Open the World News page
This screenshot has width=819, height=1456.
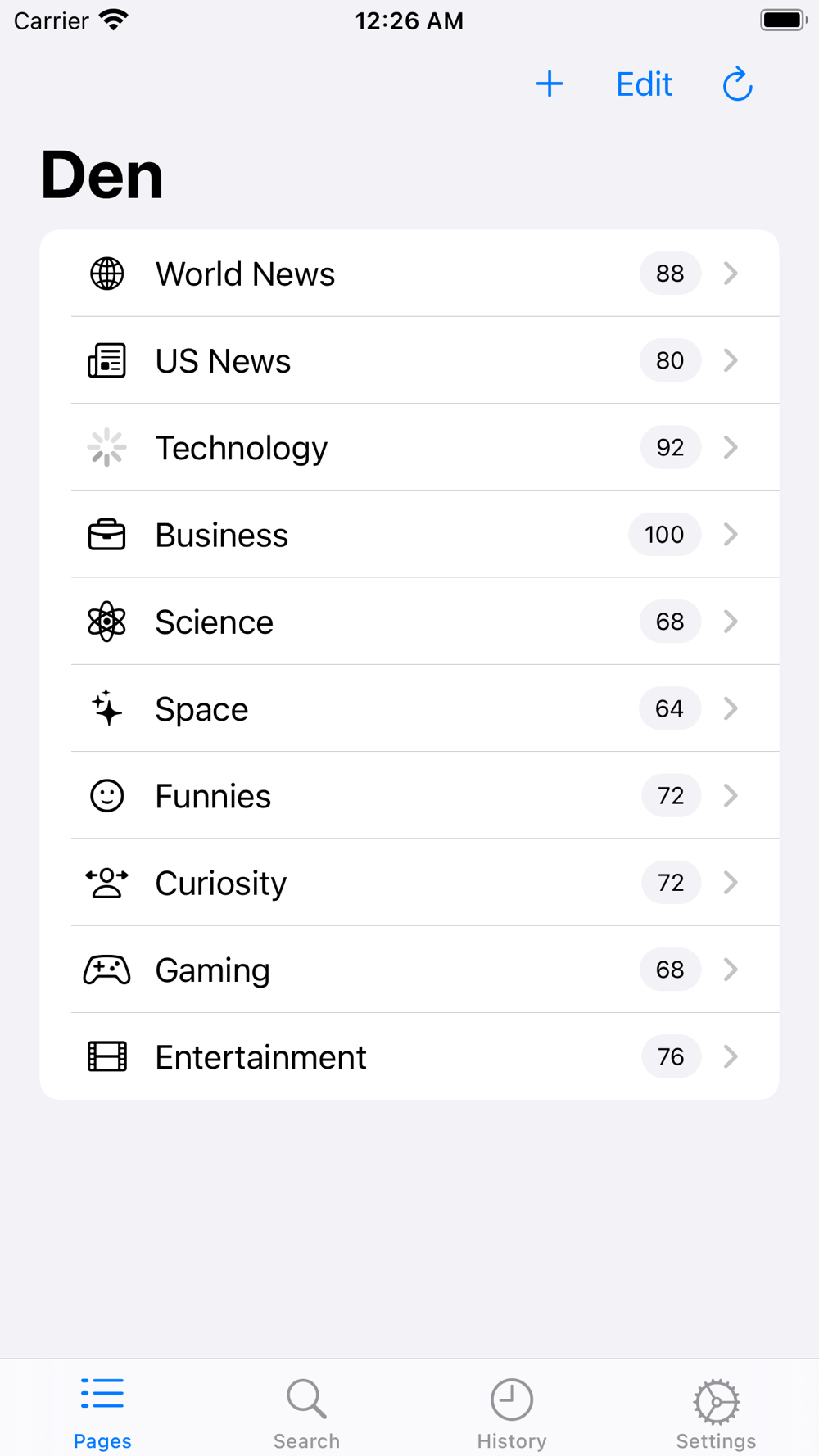coord(409,274)
